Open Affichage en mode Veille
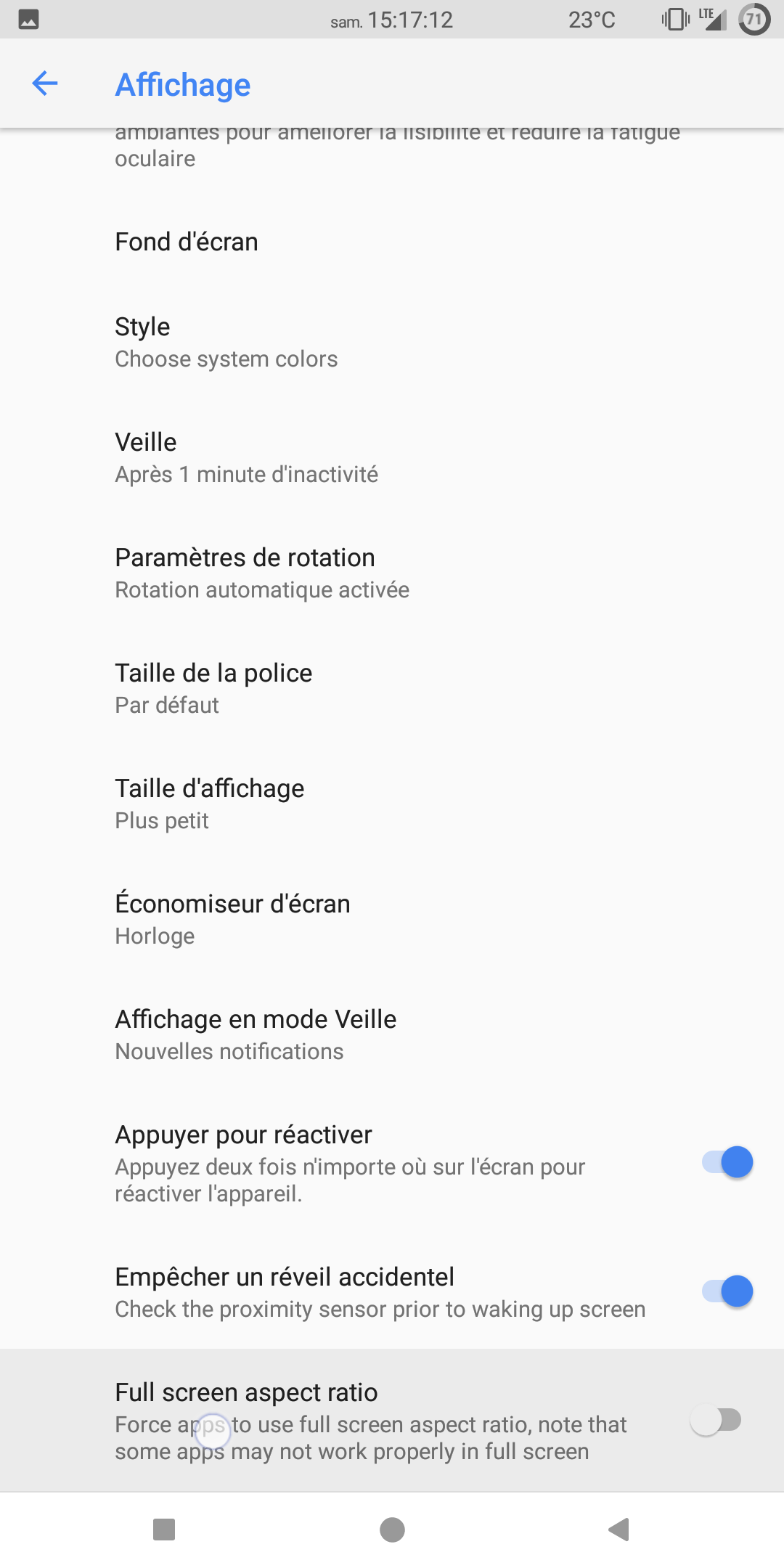The image size is (784, 1568). (256, 1034)
